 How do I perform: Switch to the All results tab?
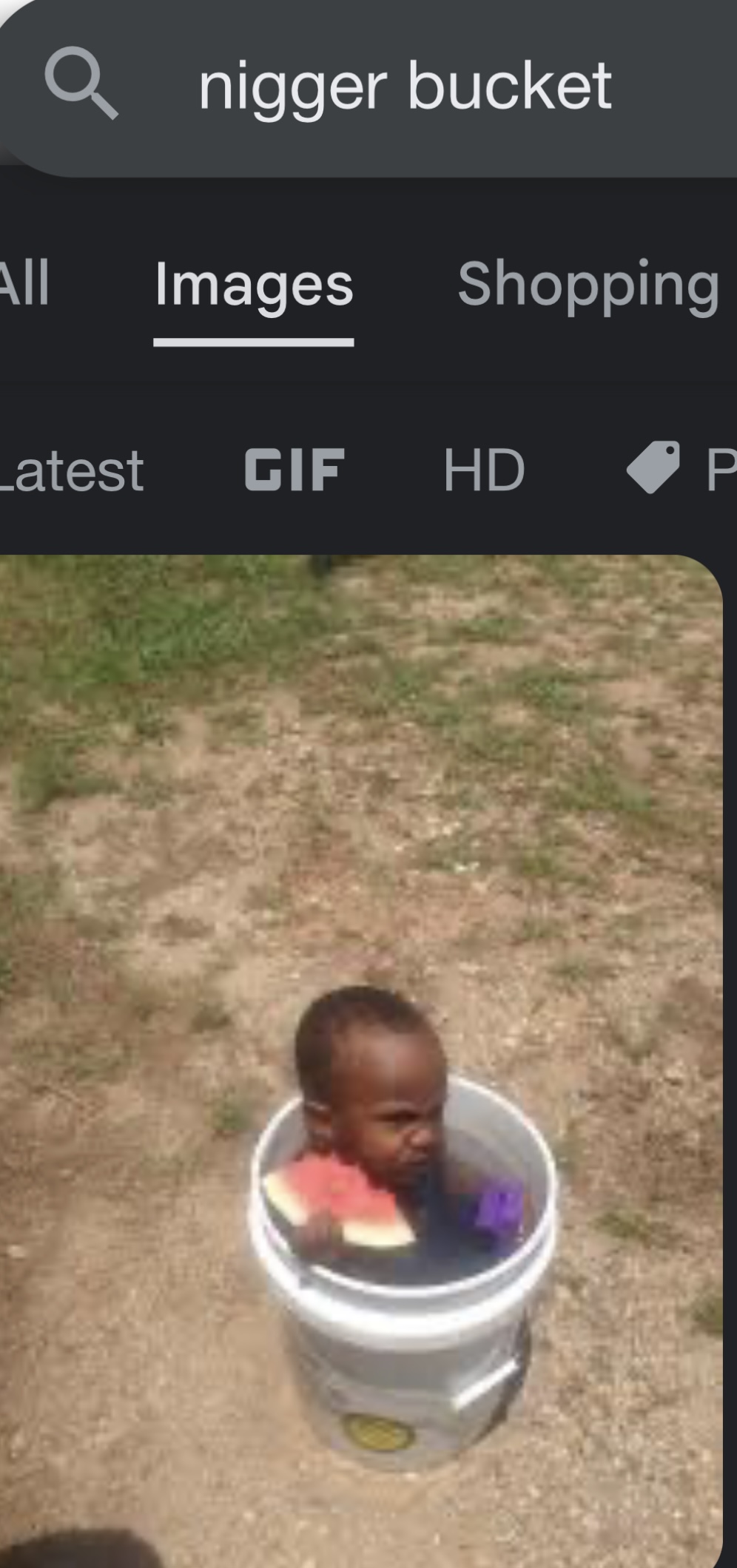click(x=24, y=283)
